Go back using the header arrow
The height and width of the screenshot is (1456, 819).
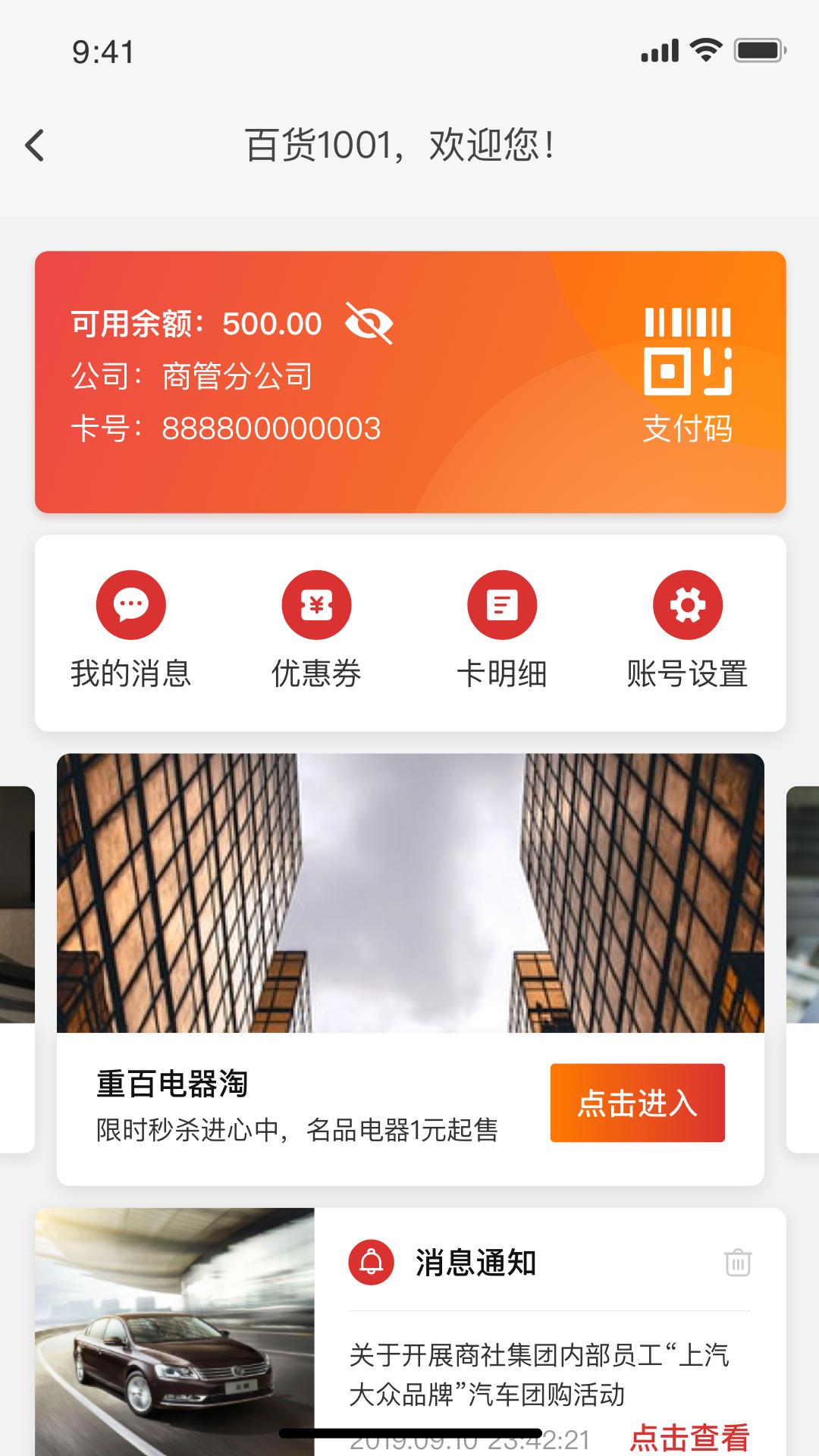point(35,146)
